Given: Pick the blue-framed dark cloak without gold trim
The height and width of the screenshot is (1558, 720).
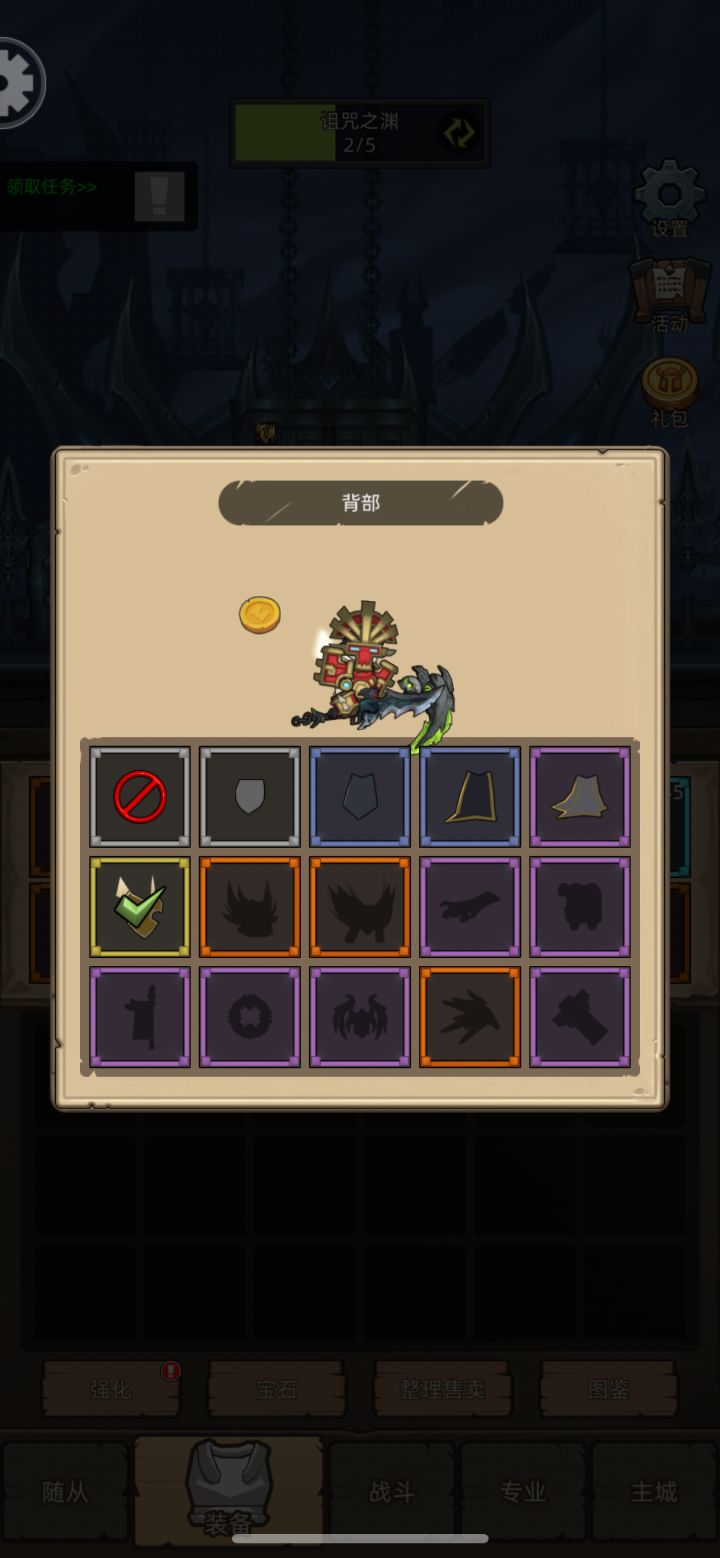Looking at the screenshot, I should (x=360, y=797).
